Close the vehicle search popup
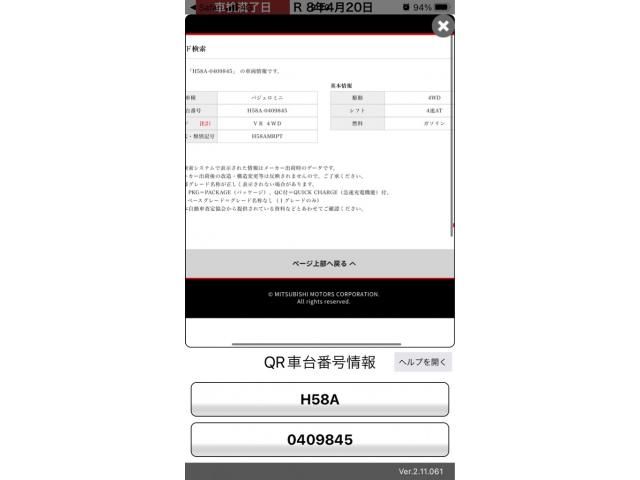This screenshot has width=640, height=480. coord(443,27)
